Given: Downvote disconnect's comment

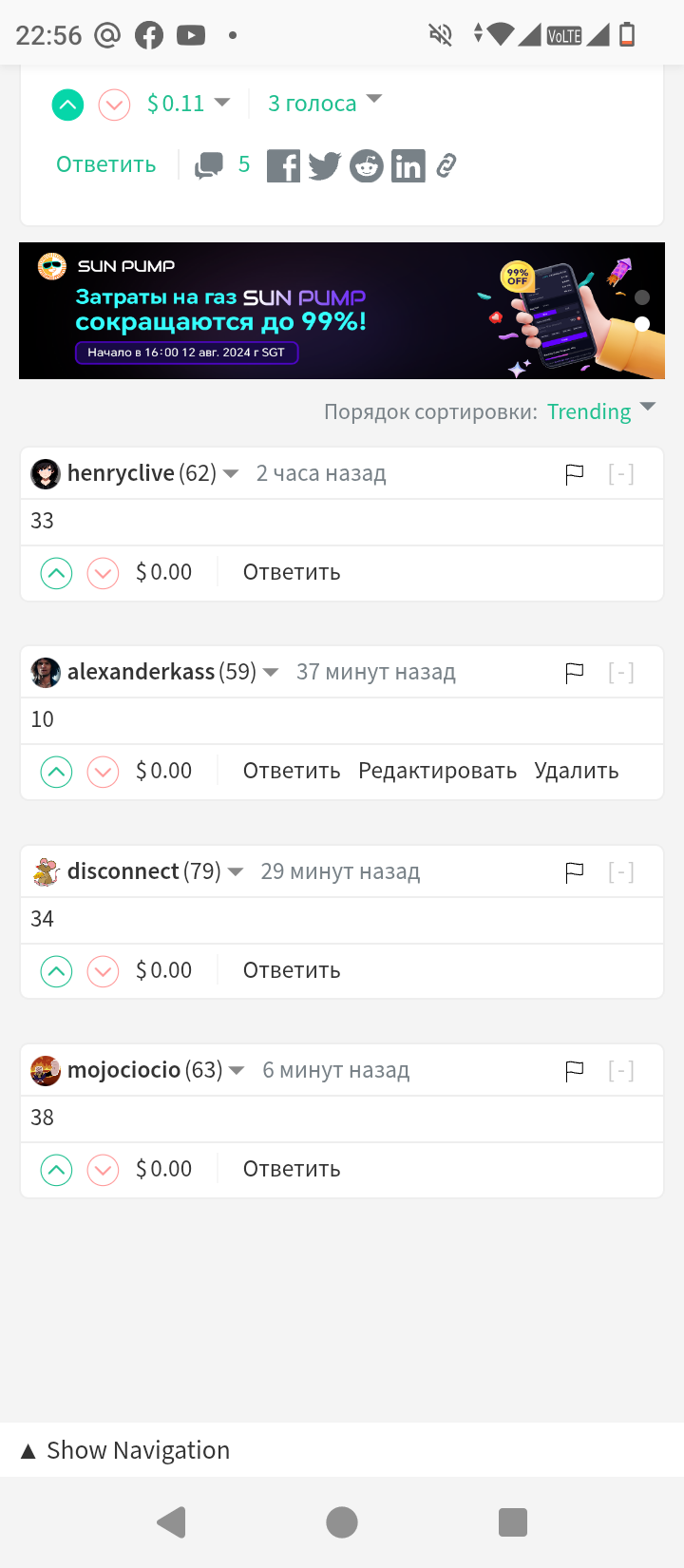Looking at the screenshot, I should click(x=103, y=971).
